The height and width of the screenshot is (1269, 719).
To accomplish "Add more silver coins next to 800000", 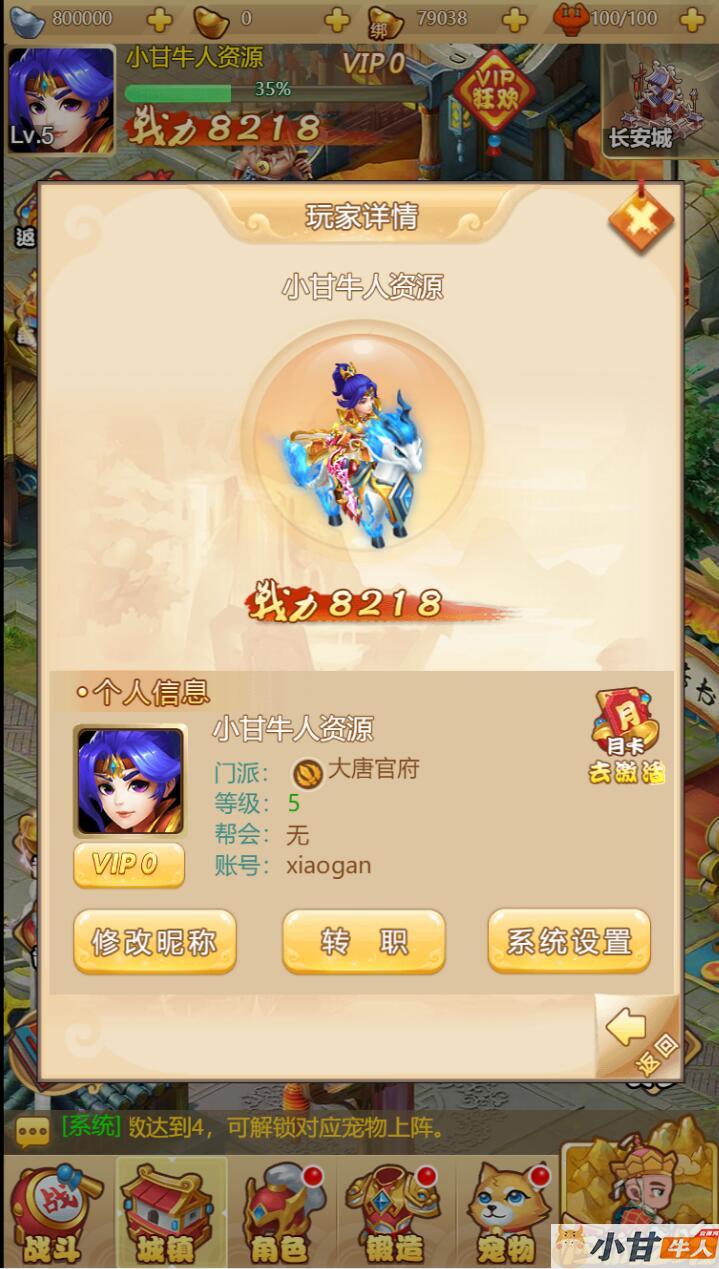I will tap(160, 19).
